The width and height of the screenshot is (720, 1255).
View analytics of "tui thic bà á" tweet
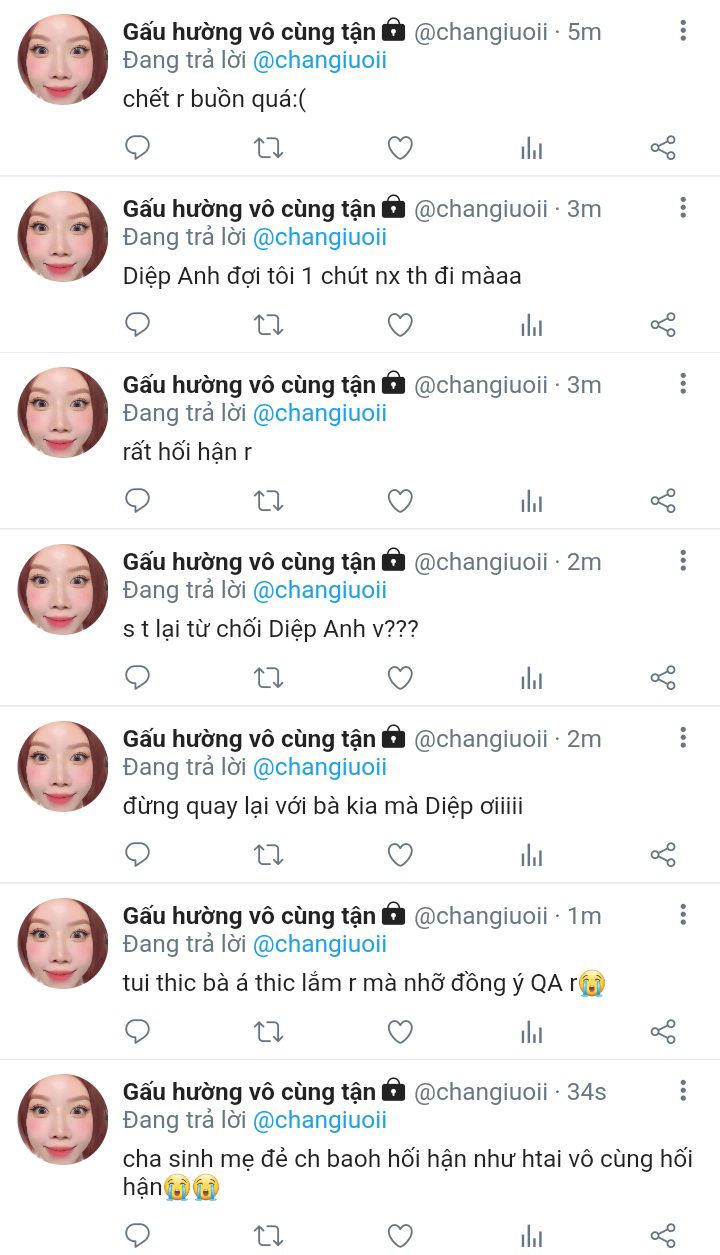pyautogui.click(x=531, y=1031)
